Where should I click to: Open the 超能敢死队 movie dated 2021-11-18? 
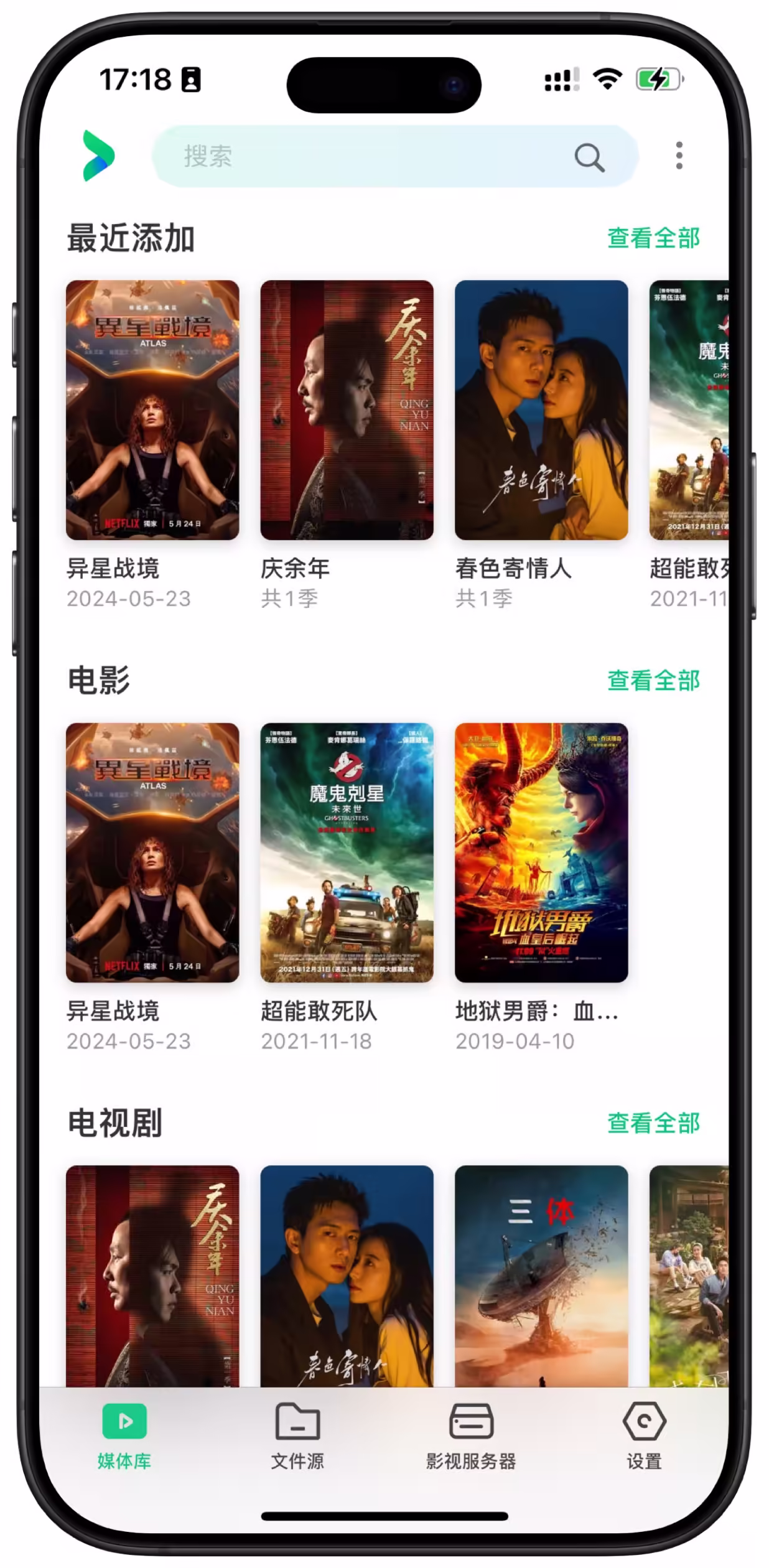tap(347, 852)
